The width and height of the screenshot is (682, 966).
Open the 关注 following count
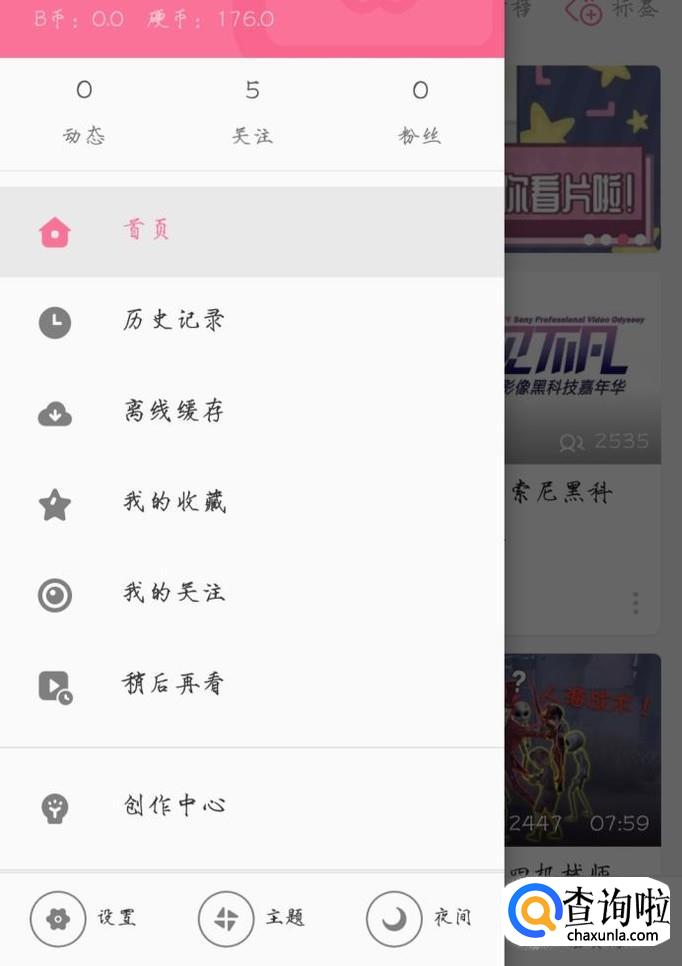(x=252, y=112)
